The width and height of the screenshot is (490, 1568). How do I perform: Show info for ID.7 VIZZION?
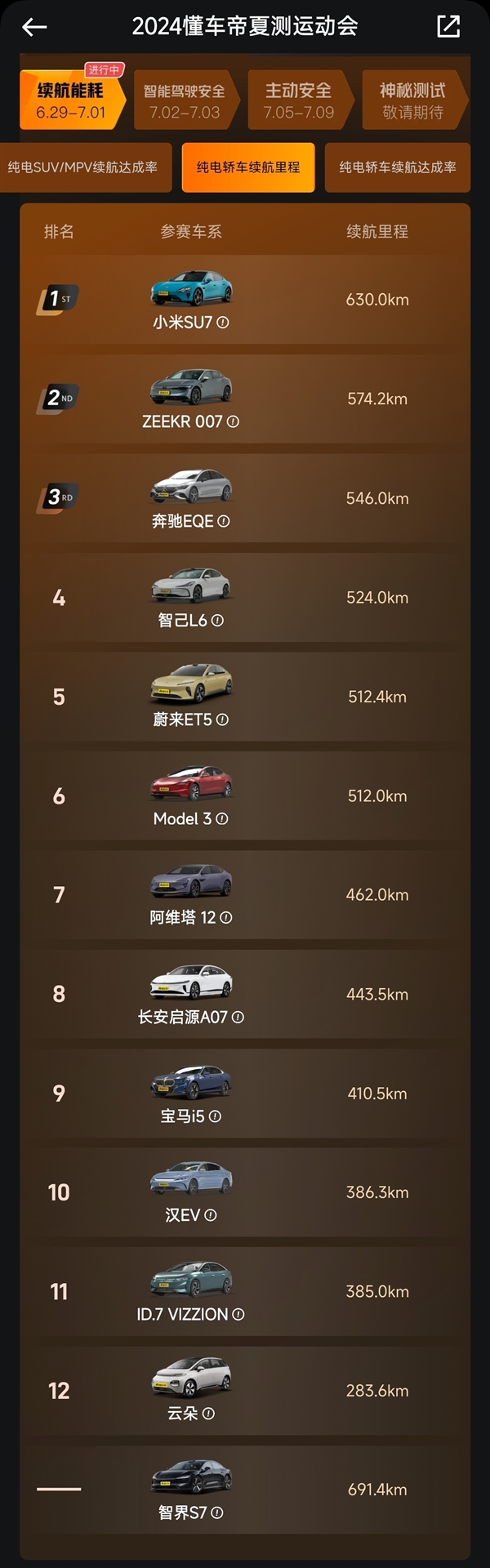click(238, 1315)
